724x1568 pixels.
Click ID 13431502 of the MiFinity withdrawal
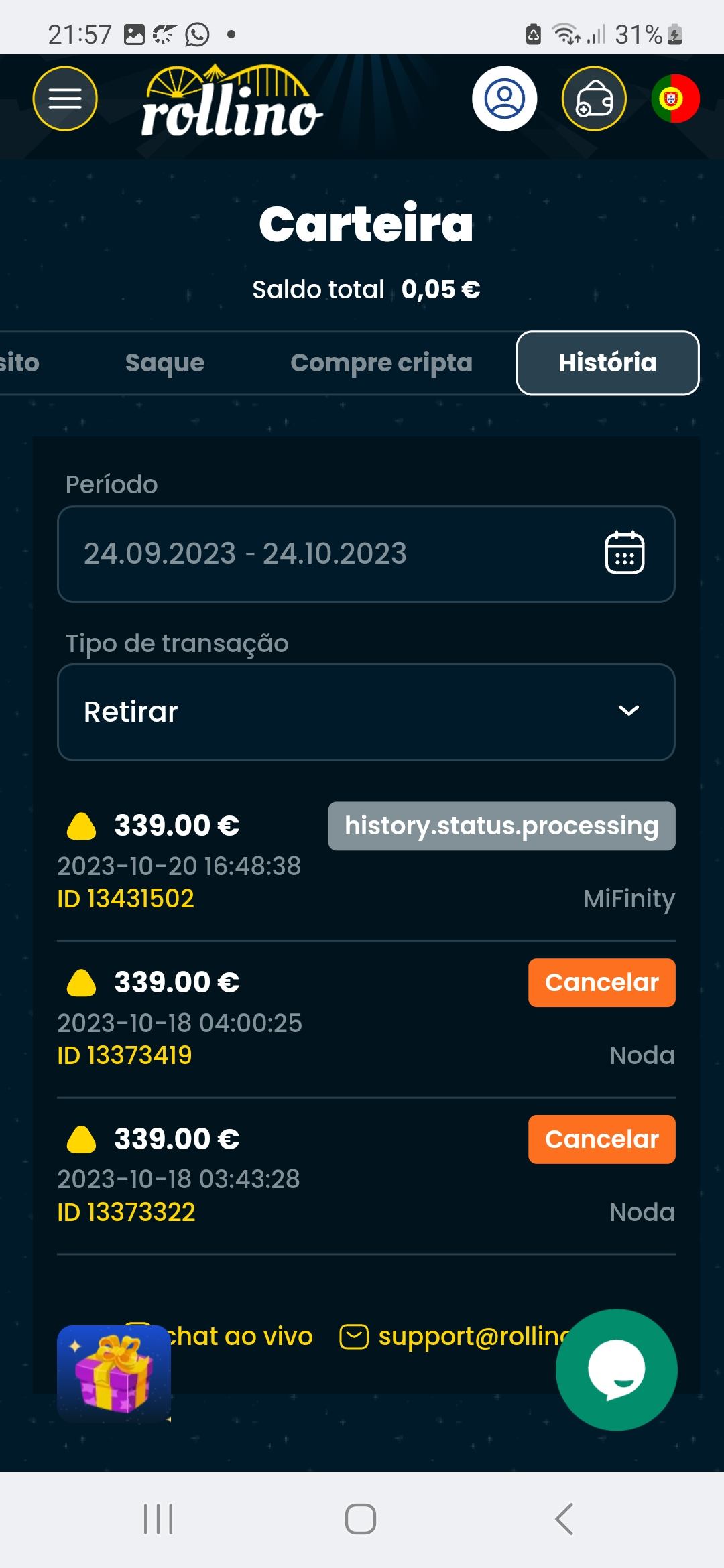(x=125, y=900)
